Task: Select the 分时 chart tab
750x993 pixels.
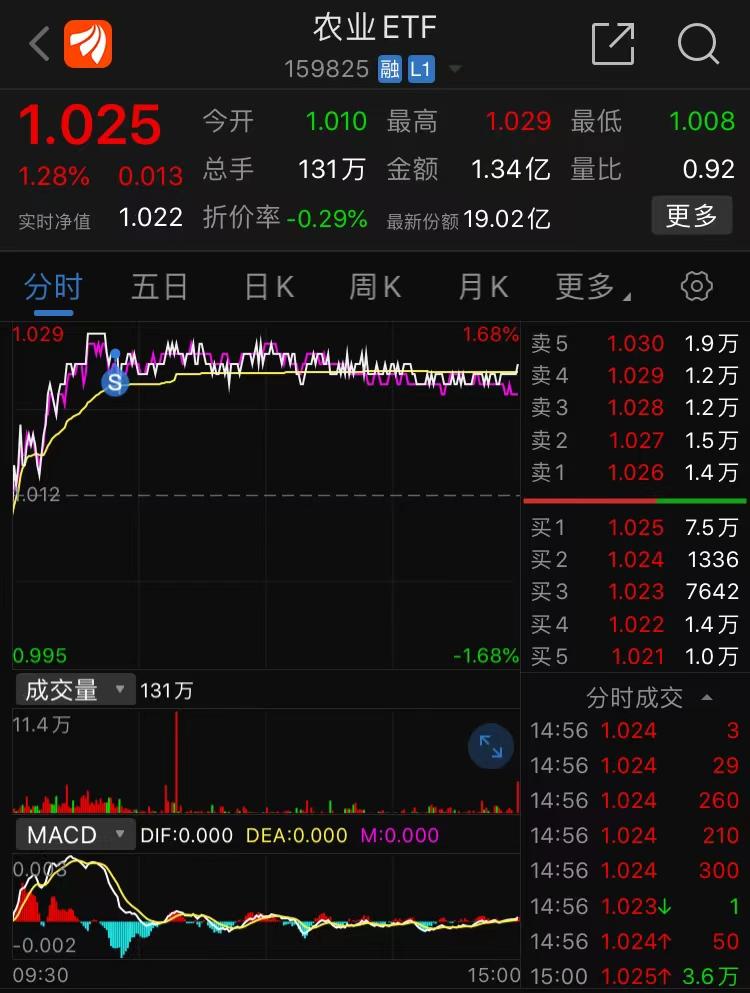Action: point(53,288)
